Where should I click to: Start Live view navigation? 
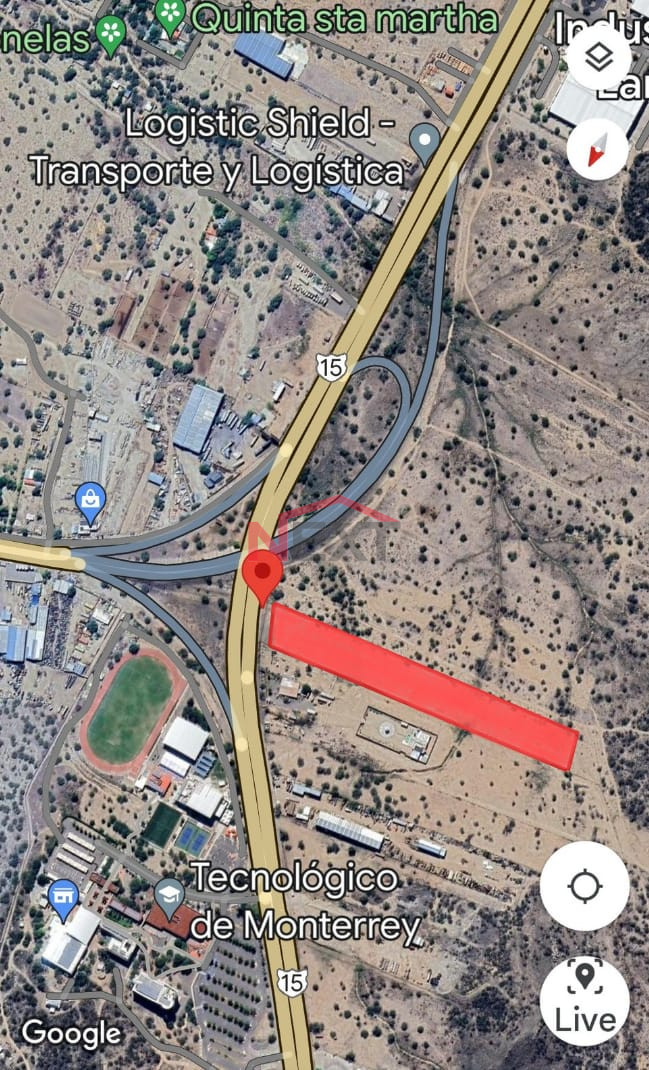pos(584,1002)
